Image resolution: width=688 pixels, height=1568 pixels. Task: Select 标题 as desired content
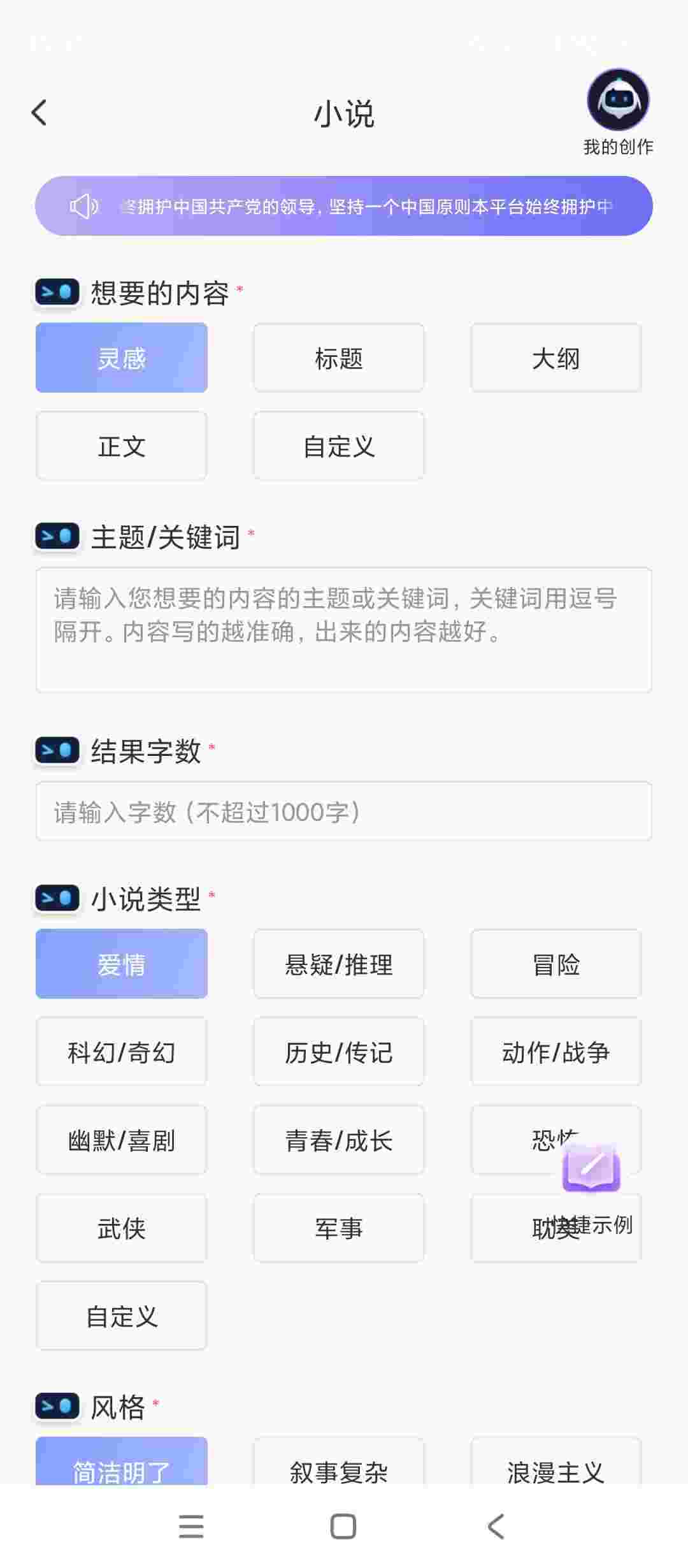coord(338,358)
